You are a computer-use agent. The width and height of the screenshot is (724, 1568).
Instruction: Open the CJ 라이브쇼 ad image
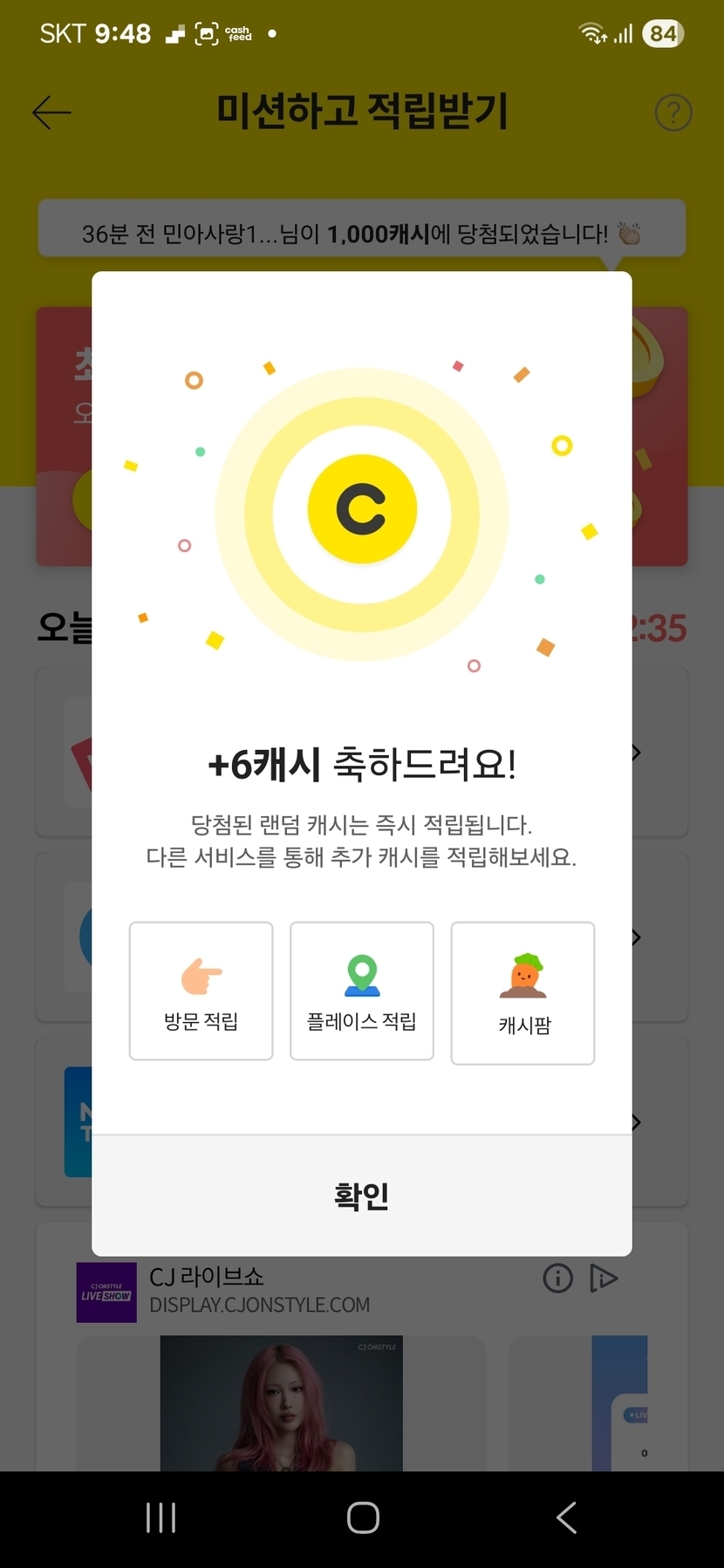tap(281, 1403)
